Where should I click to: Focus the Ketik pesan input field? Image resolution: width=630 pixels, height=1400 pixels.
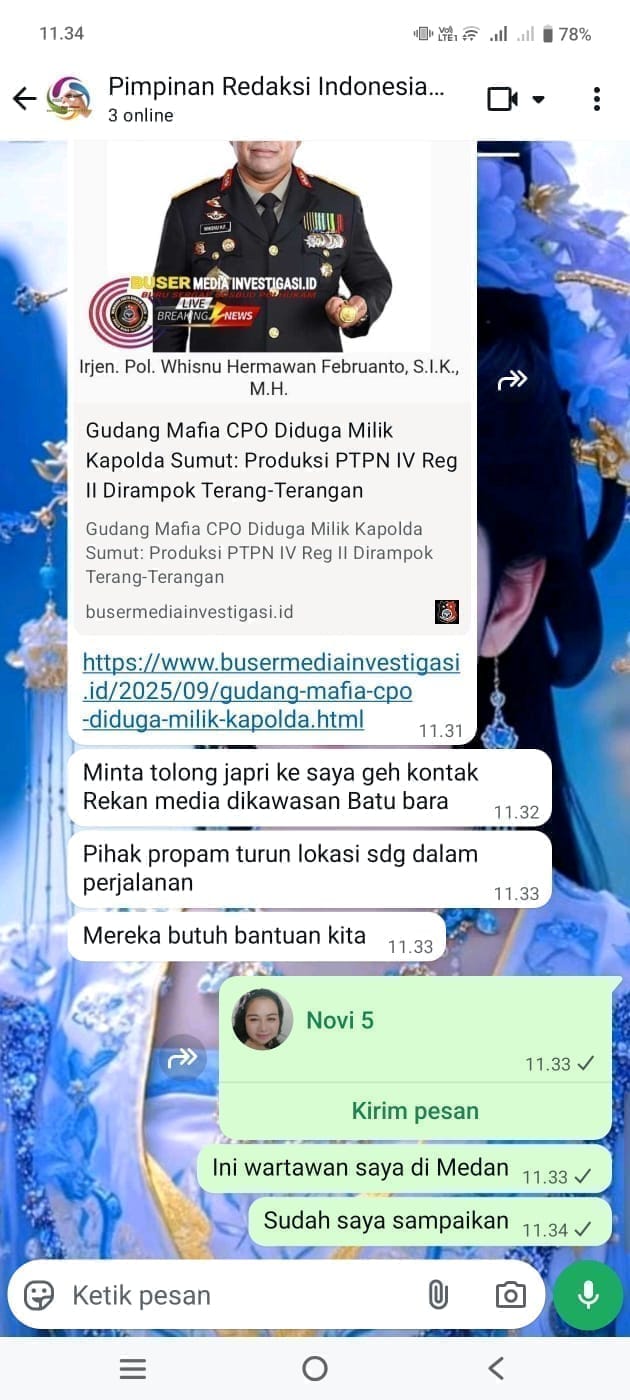point(230,1296)
